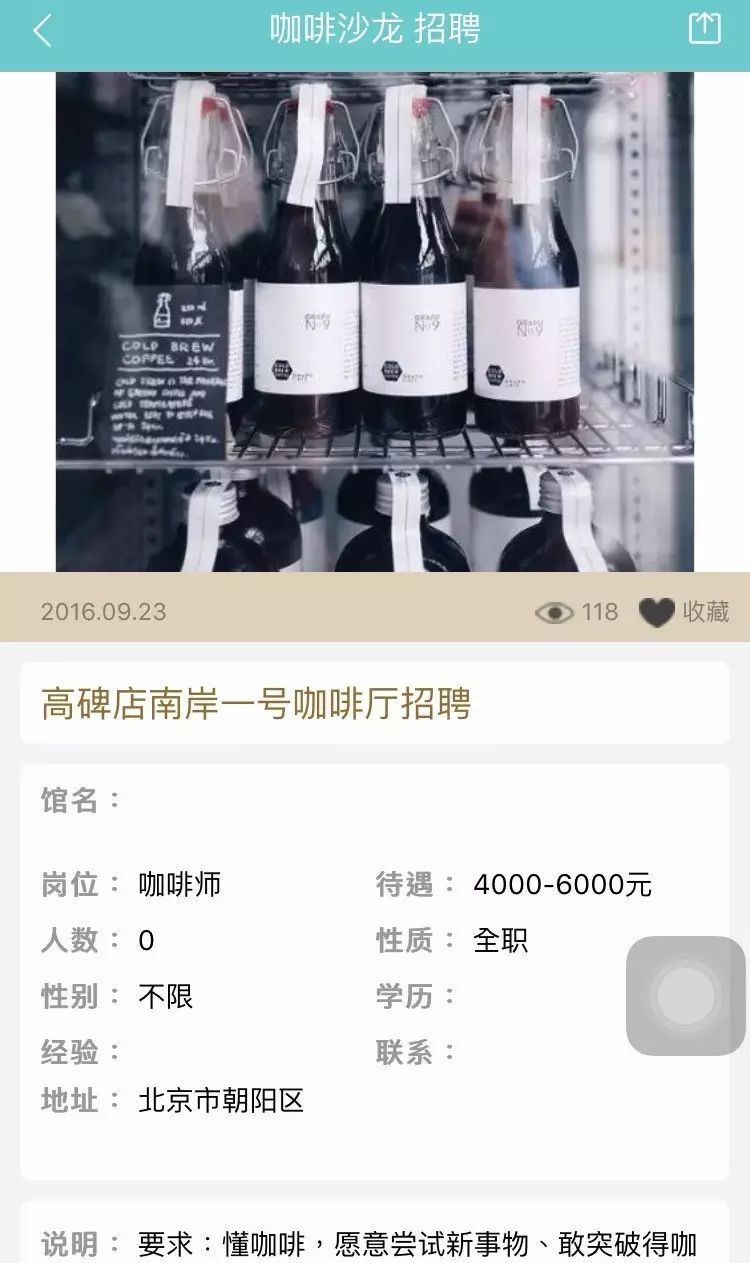Open the cold brew bottle photo

(375, 322)
